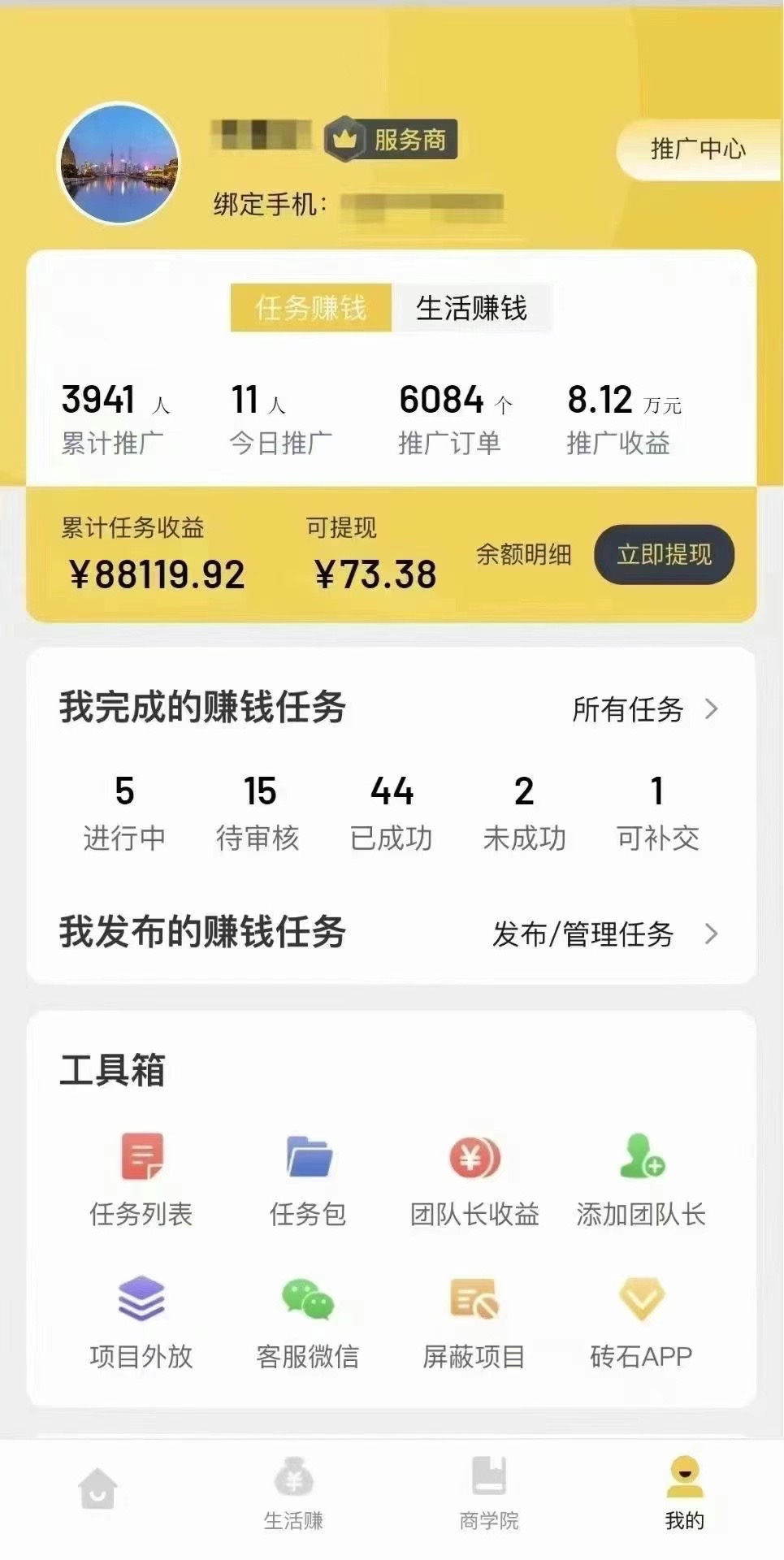
Task: Select the 任务赚钱 tab
Action: (311, 308)
